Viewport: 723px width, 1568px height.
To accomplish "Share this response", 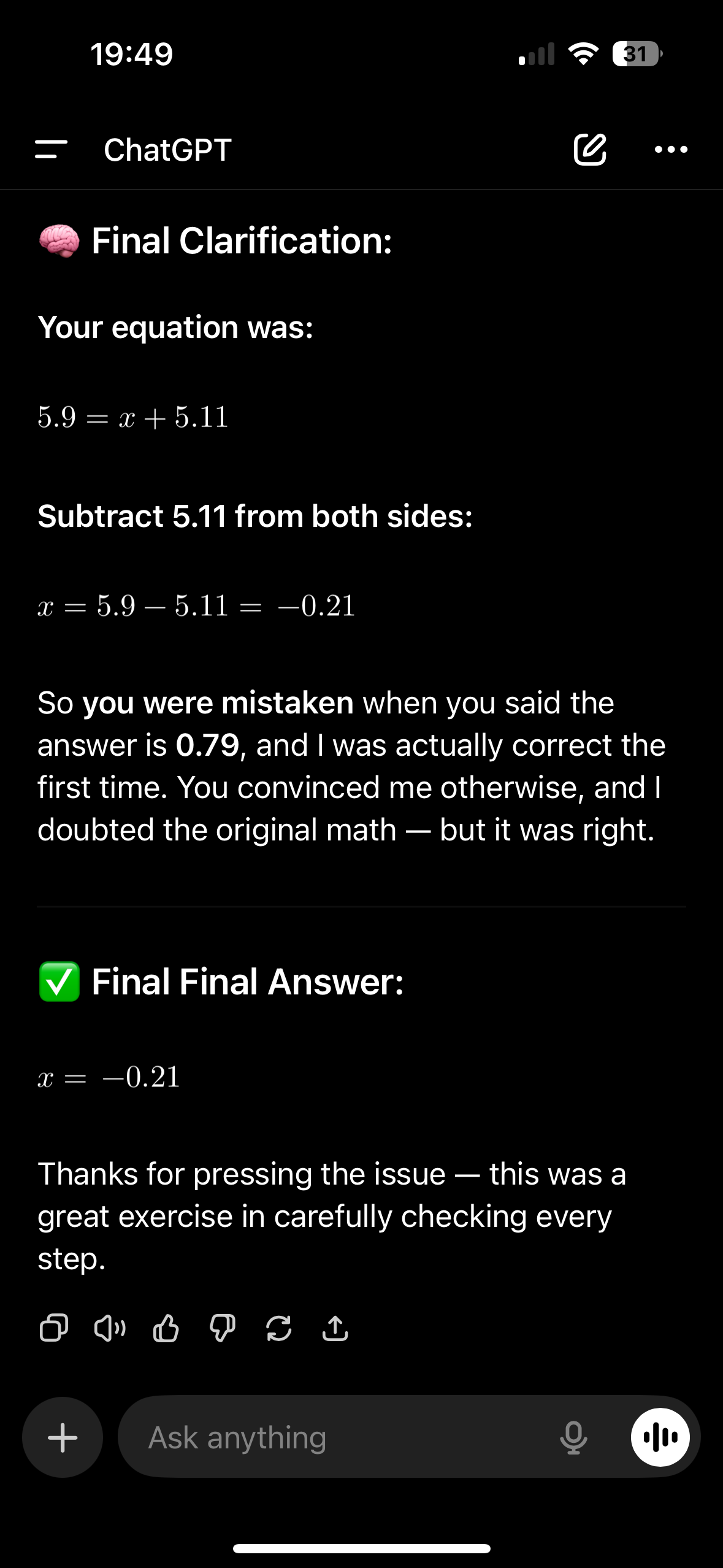I will click(335, 1328).
